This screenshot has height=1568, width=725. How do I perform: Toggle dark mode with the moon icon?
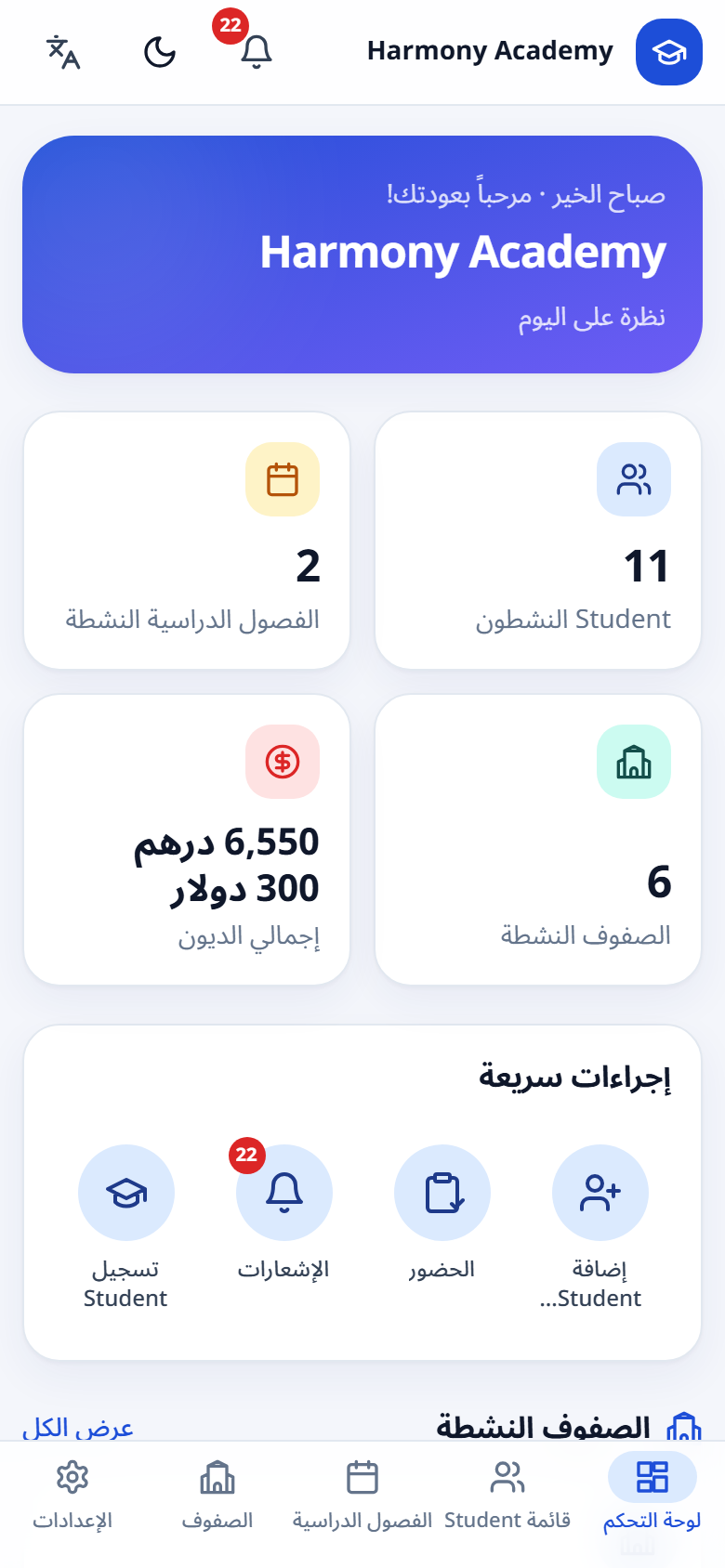pos(160,52)
